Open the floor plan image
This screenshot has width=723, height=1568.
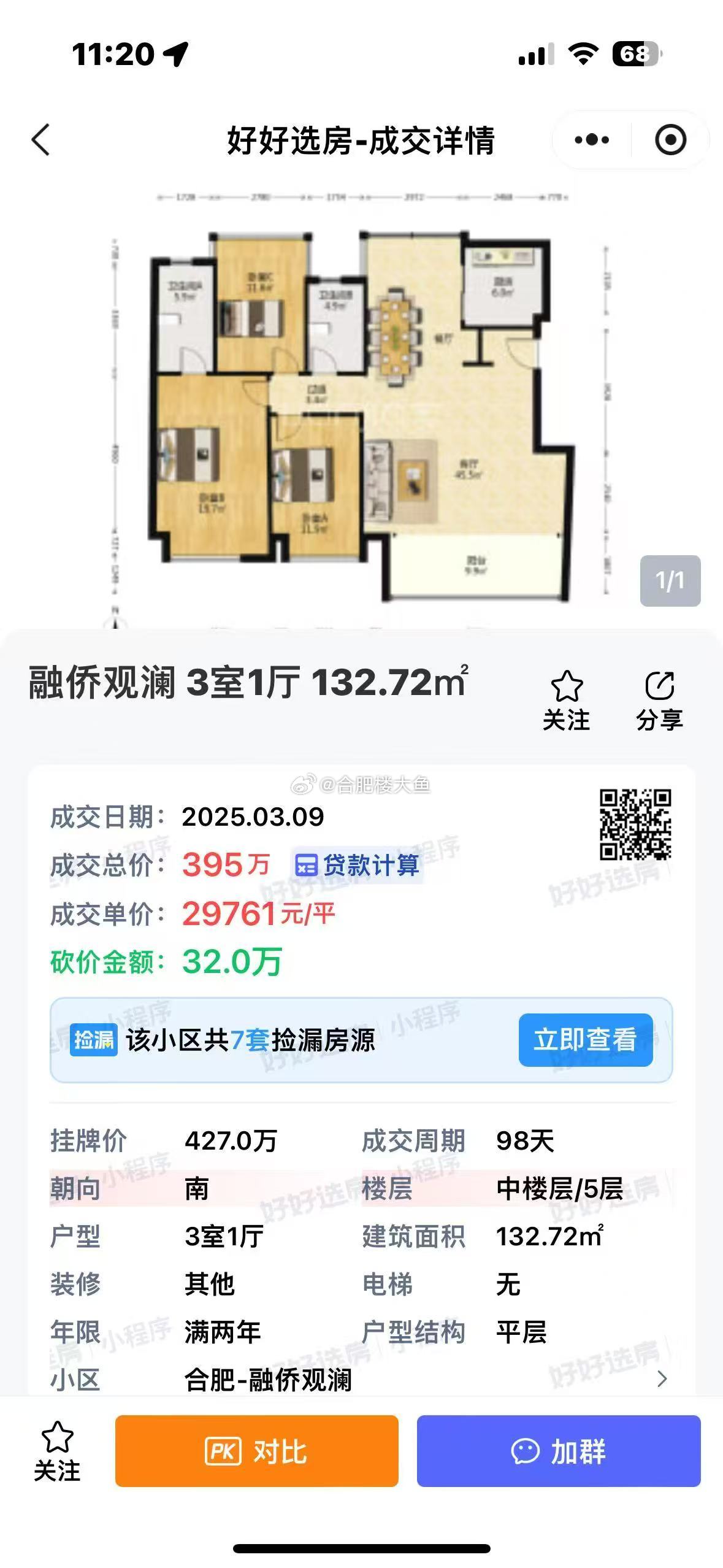click(x=361, y=405)
